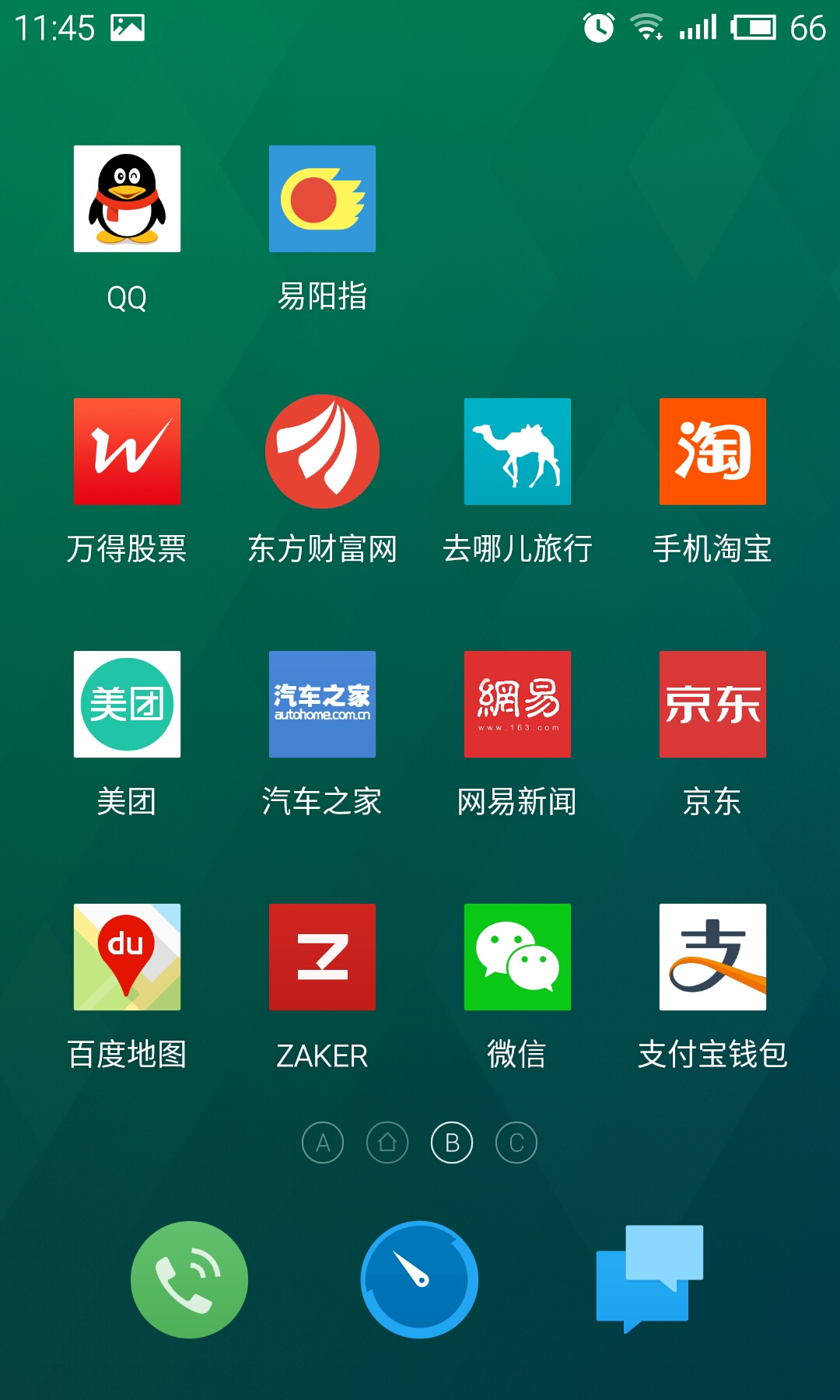Switch to home screen page A
The height and width of the screenshot is (1400, 840).
(323, 1143)
